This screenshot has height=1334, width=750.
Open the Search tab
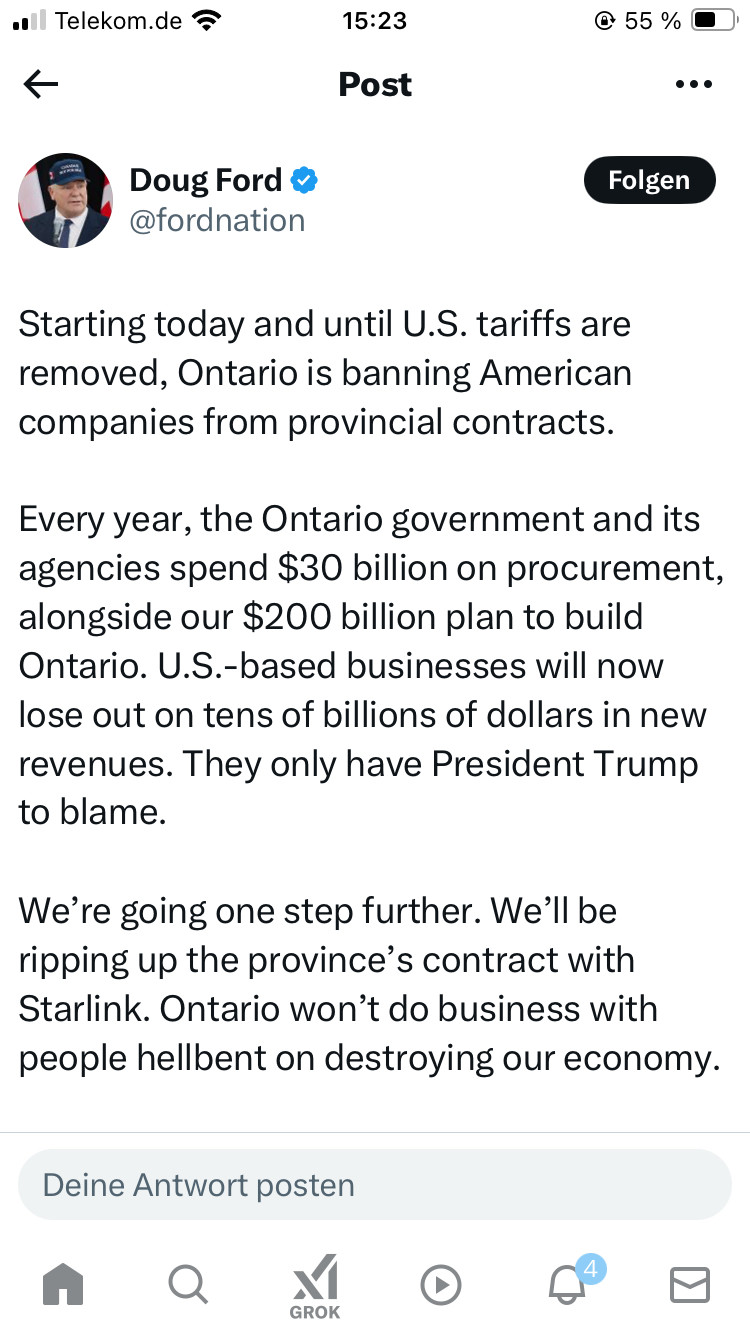tap(188, 1283)
